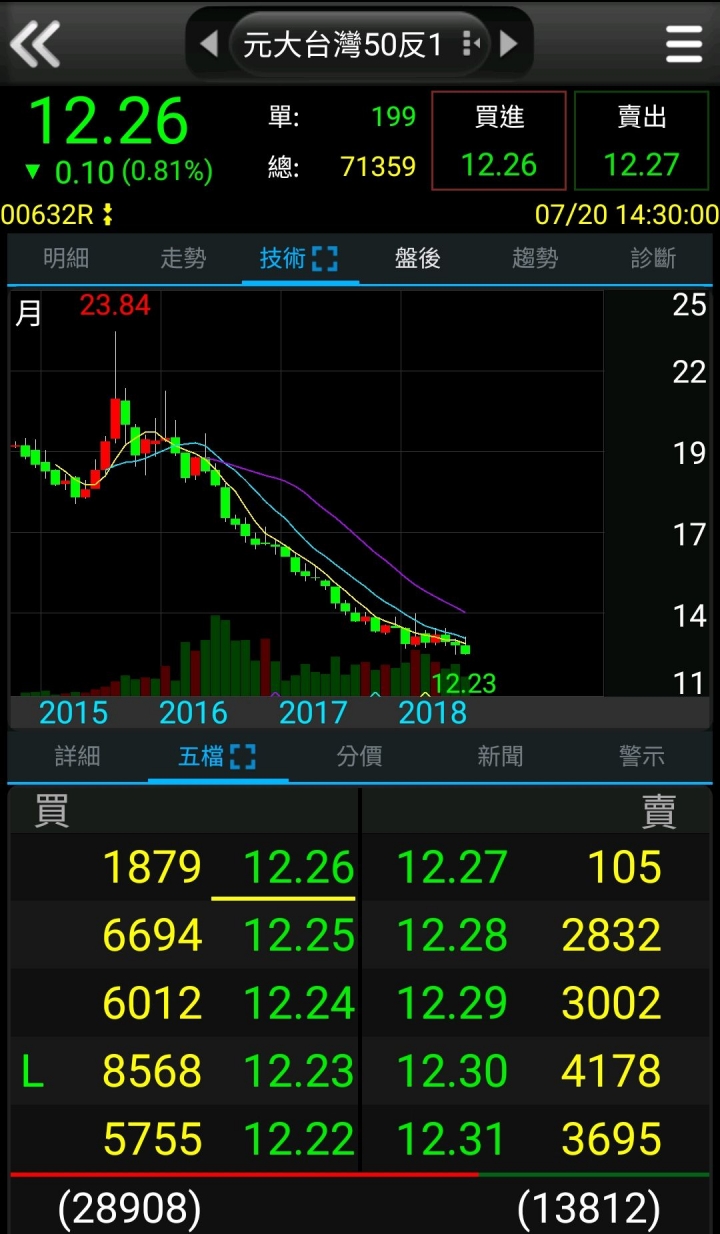Go back with the double-arrow icon
Screen dimensions: 720x1234
pos(36,44)
